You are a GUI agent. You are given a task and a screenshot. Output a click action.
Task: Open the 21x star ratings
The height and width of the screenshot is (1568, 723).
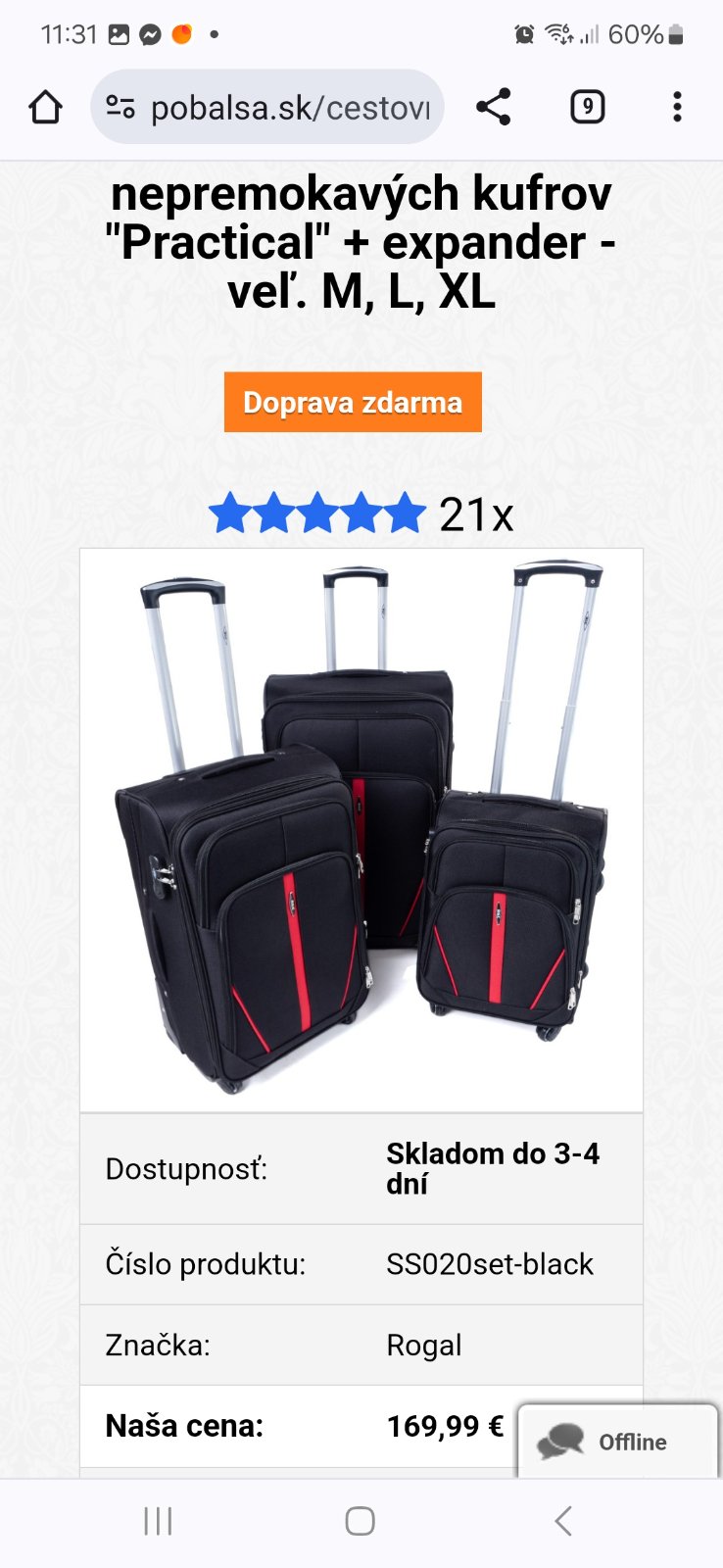(x=361, y=514)
